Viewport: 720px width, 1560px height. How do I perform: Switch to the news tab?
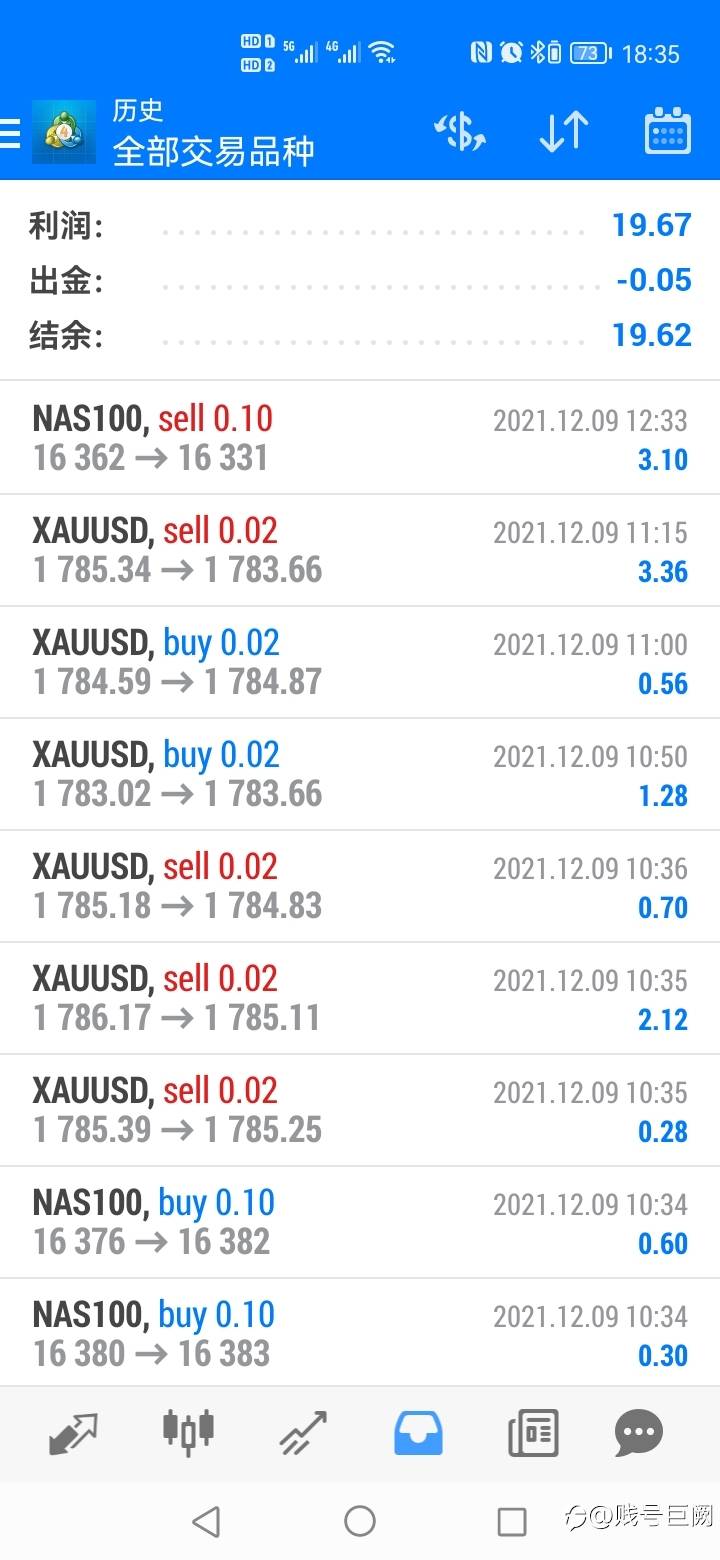tap(533, 1433)
